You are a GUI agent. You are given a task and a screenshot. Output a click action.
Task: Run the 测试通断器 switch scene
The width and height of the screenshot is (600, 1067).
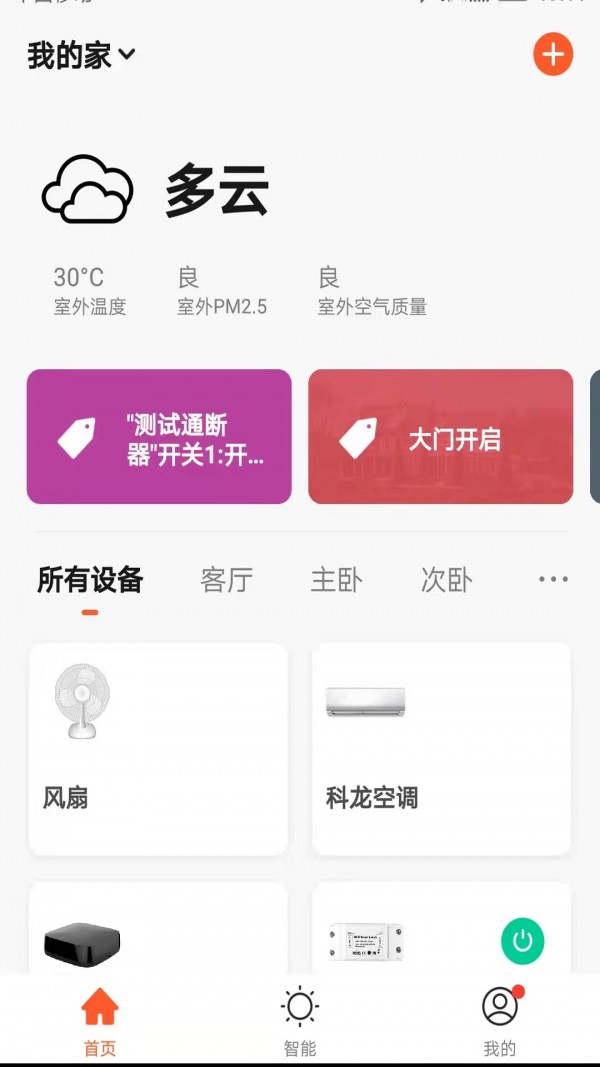159,437
